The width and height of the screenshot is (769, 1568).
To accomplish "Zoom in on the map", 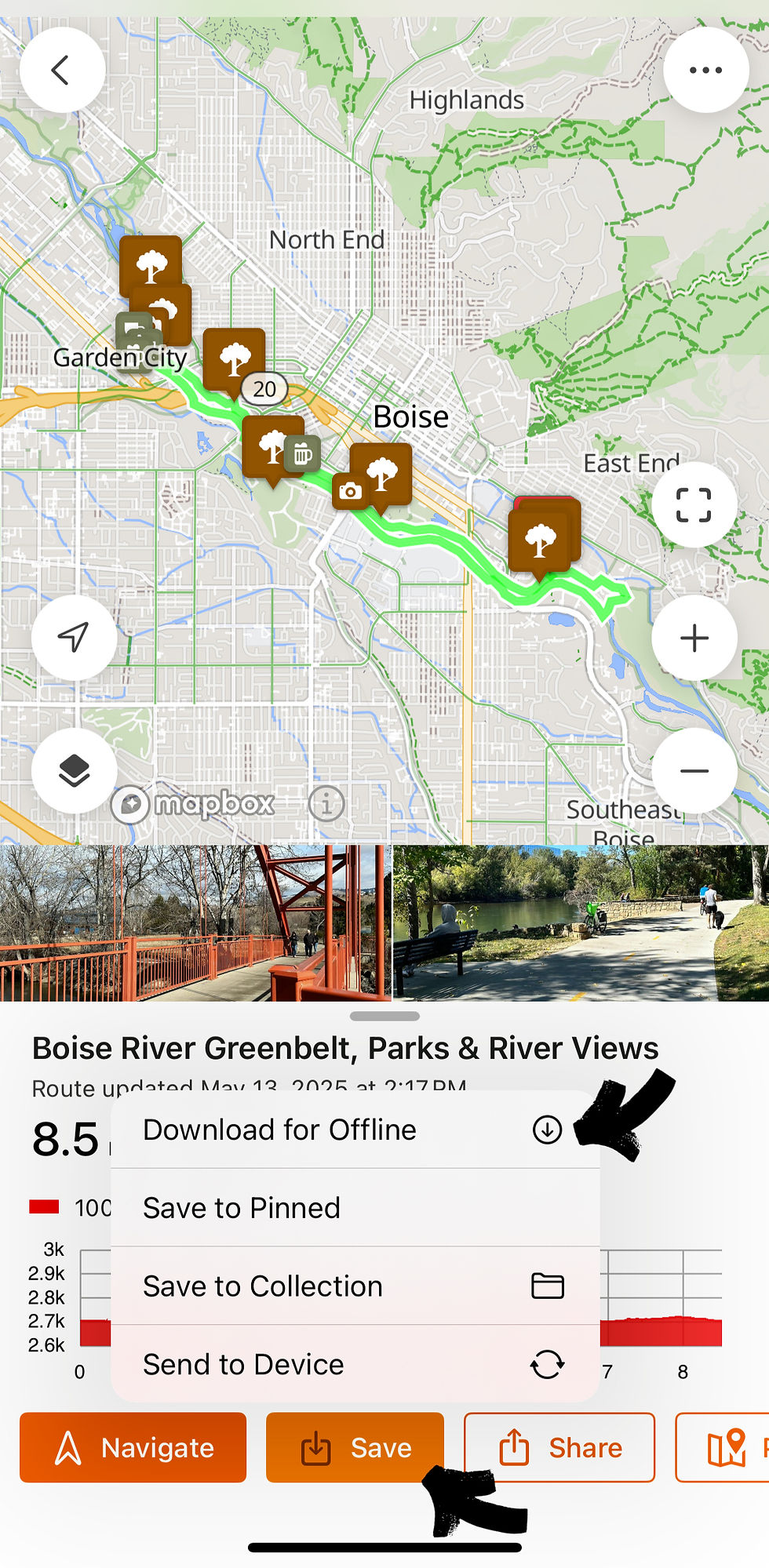I will 694,638.
